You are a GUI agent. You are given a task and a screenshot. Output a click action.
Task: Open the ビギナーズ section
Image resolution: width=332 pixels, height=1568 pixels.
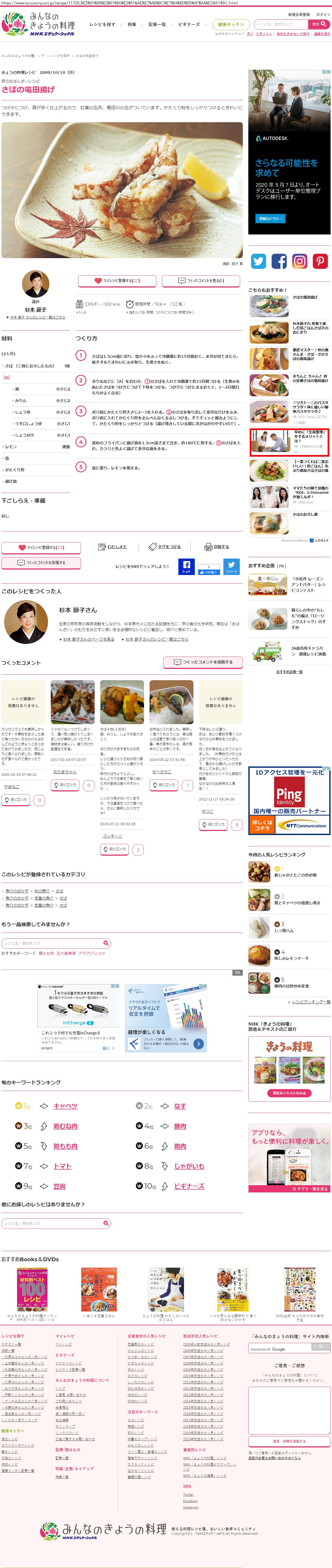pyautogui.click(x=188, y=24)
